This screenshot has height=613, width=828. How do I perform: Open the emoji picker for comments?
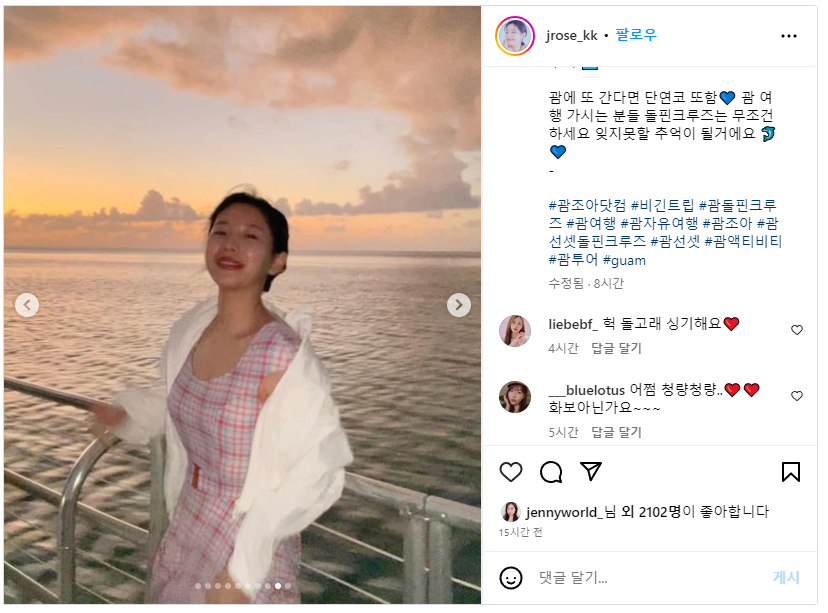(511, 577)
